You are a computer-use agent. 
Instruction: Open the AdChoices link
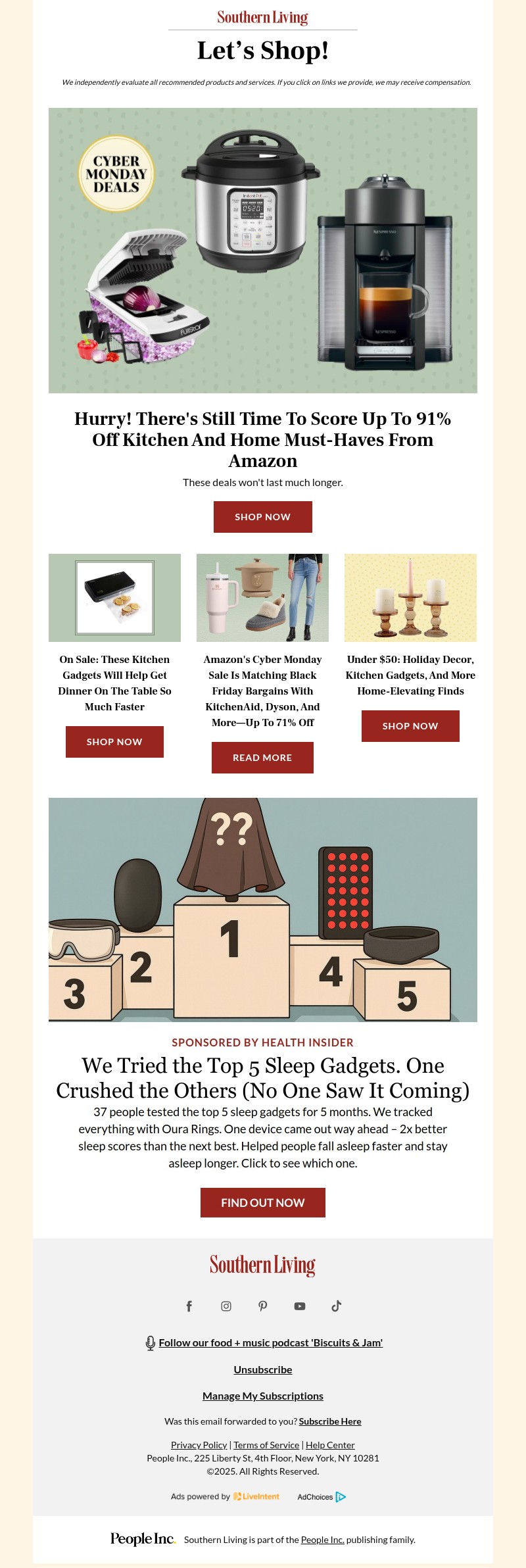tap(322, 1497)
